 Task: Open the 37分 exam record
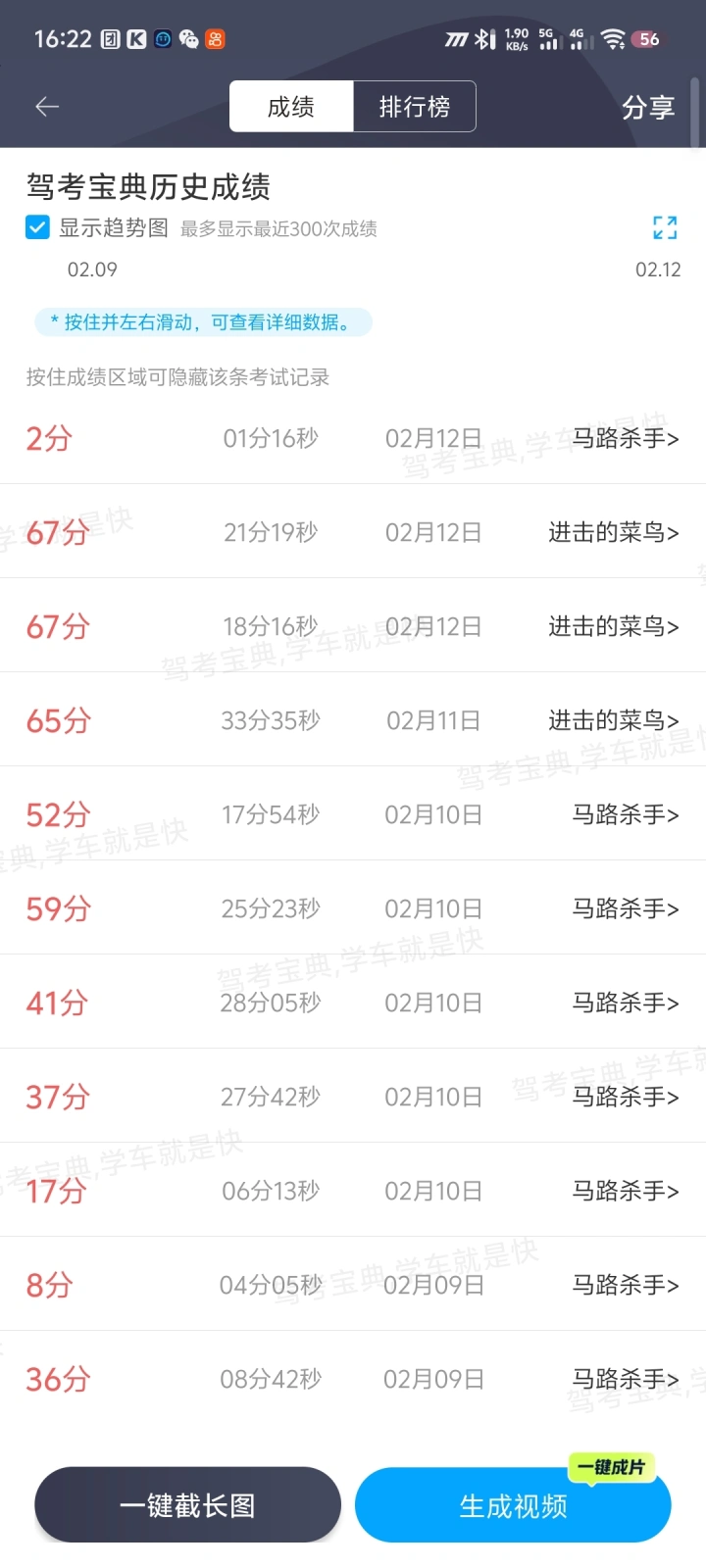(353, 1097)
